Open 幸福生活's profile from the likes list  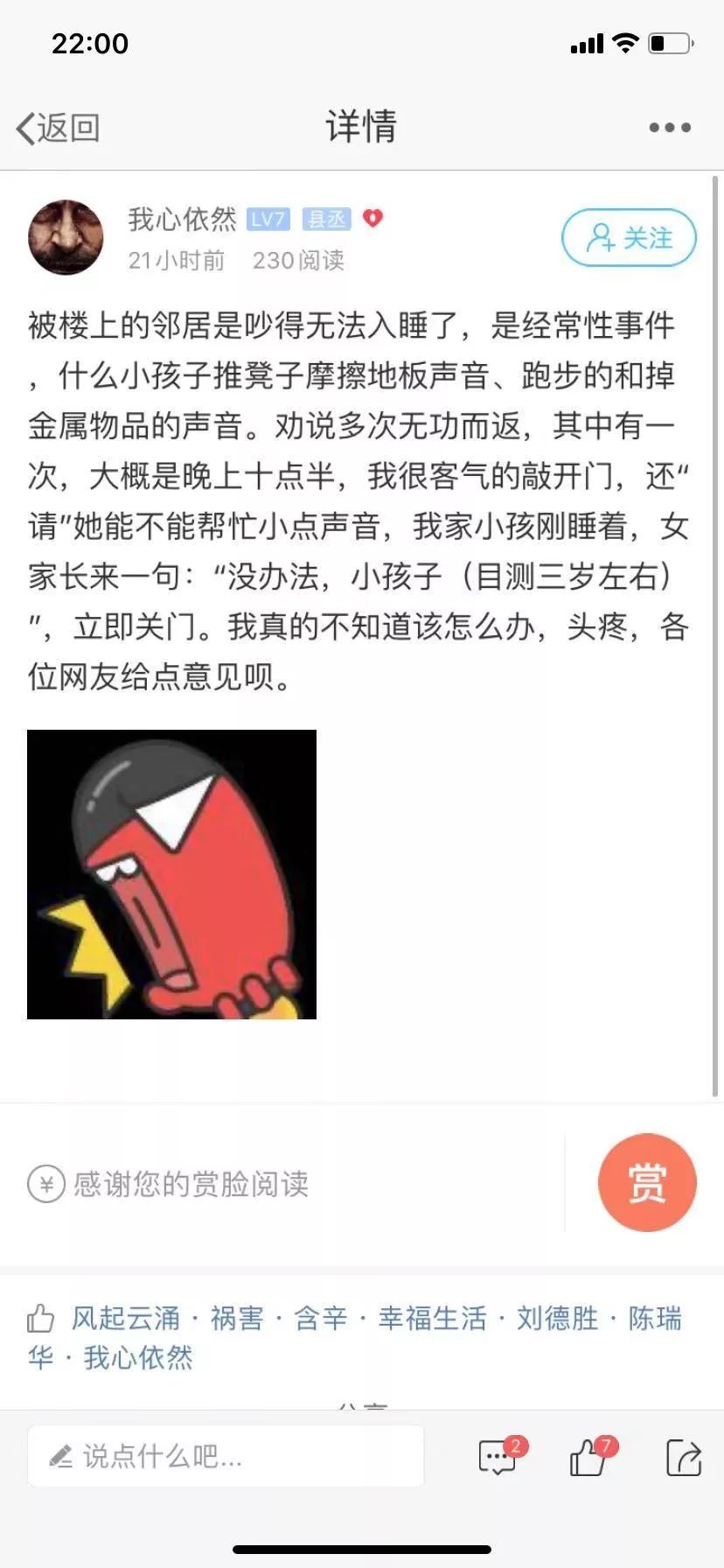432,1318
